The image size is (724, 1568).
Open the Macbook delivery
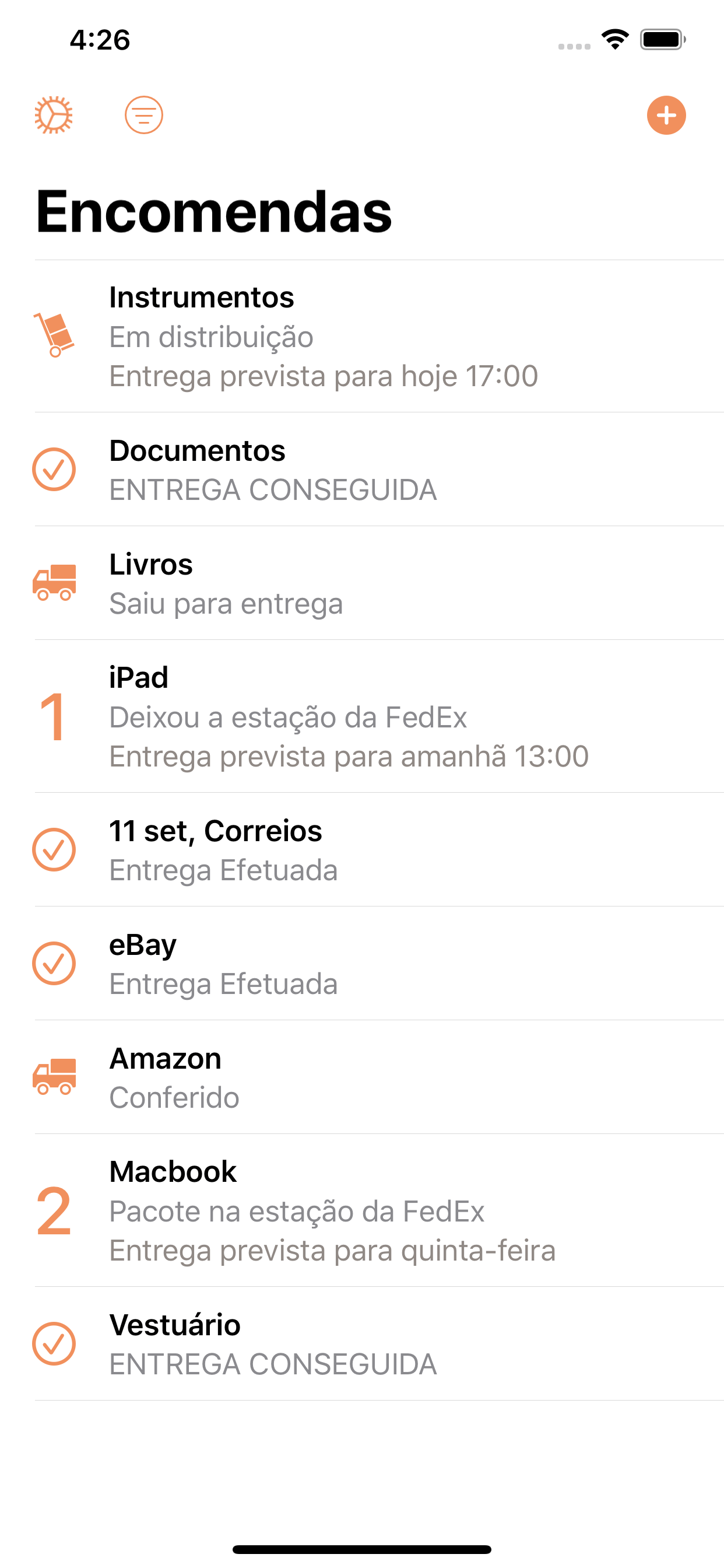362,1210
